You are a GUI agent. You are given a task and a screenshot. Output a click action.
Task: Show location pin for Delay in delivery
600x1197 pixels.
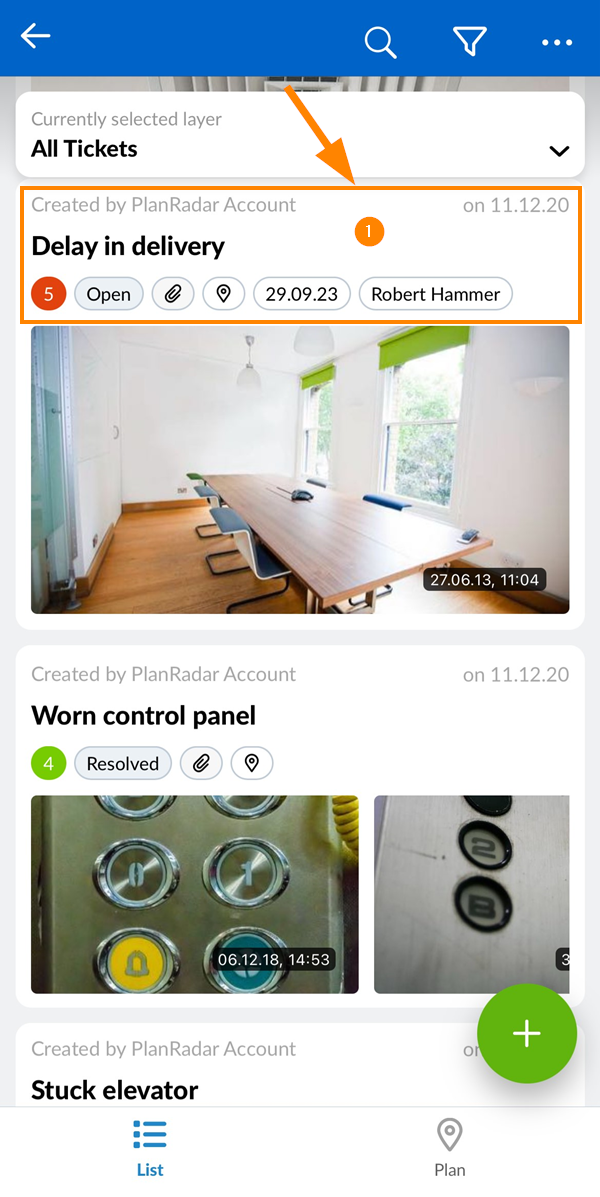pyautogui.click(x=224, y=294)
